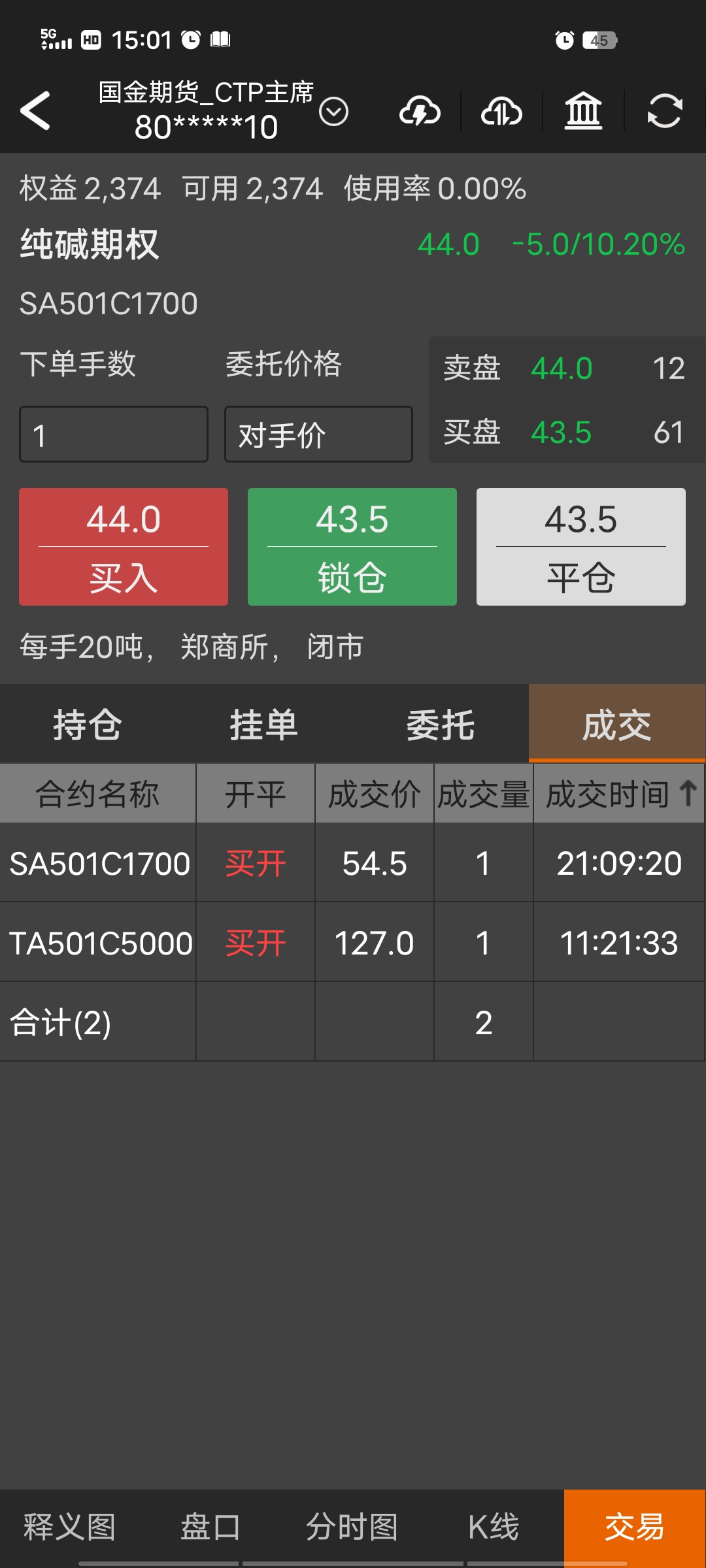This screenshot has width=706, height=1568.
Task: Tap the red 买入 button
Action: point(124,547)
